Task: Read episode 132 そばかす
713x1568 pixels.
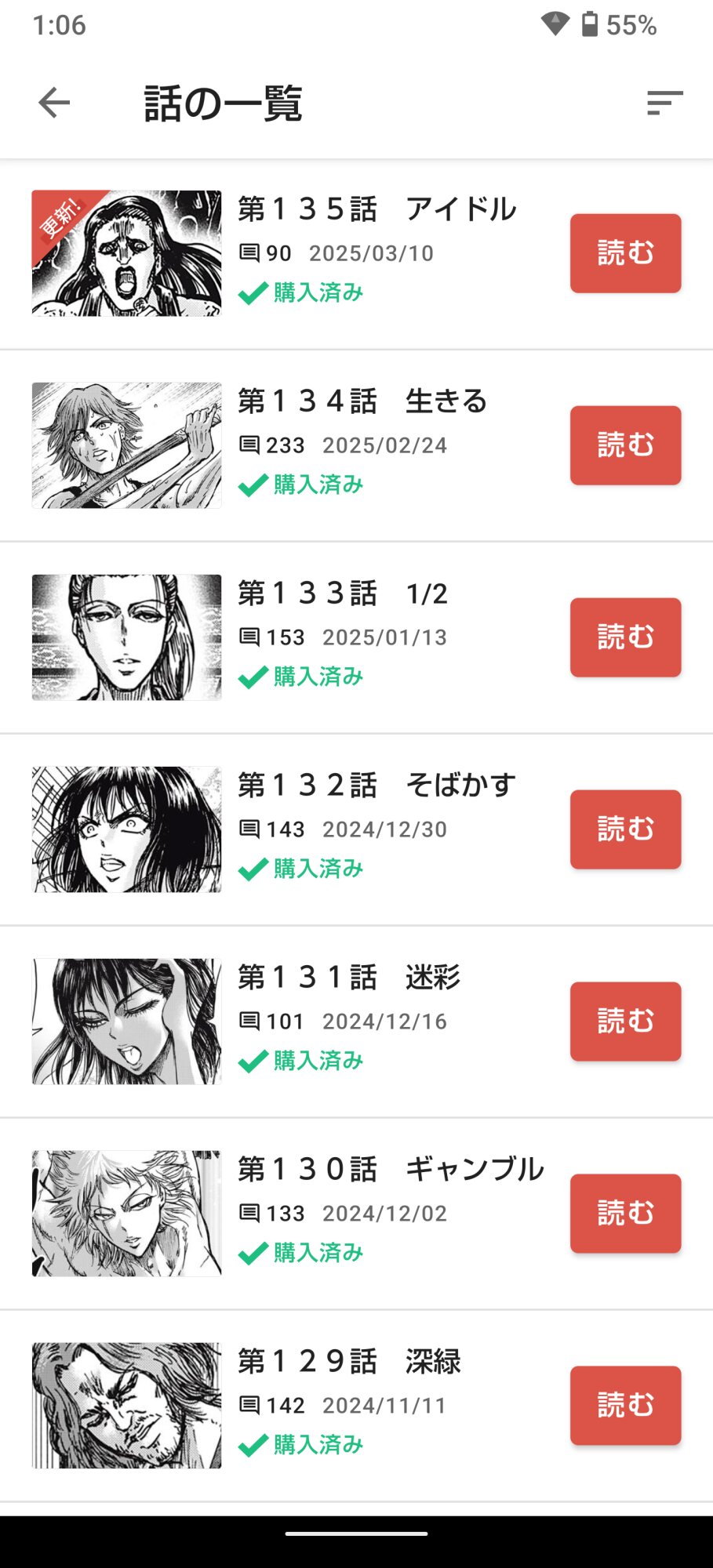Action: point(625,829)
